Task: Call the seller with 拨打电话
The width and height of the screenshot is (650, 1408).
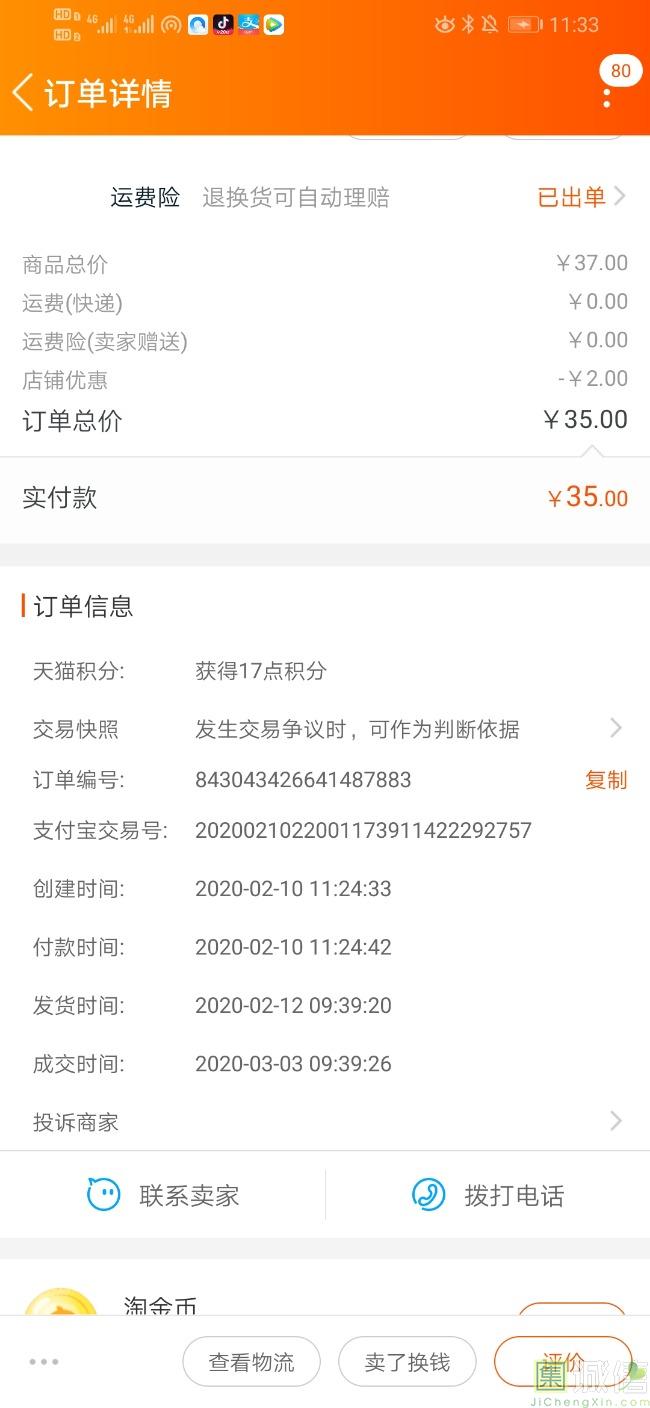Action: pyautogui.click(x=488, y=1195)
